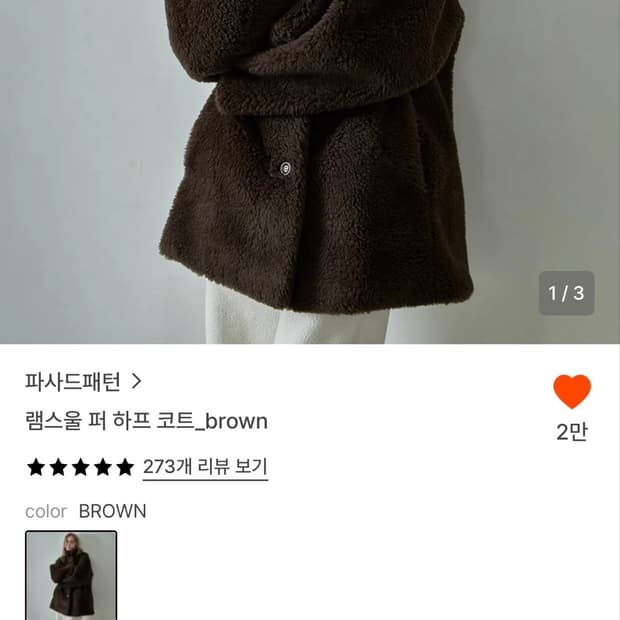620x620 pixels.
Task: View the 273 reviews link
Action: pos(205,467)
